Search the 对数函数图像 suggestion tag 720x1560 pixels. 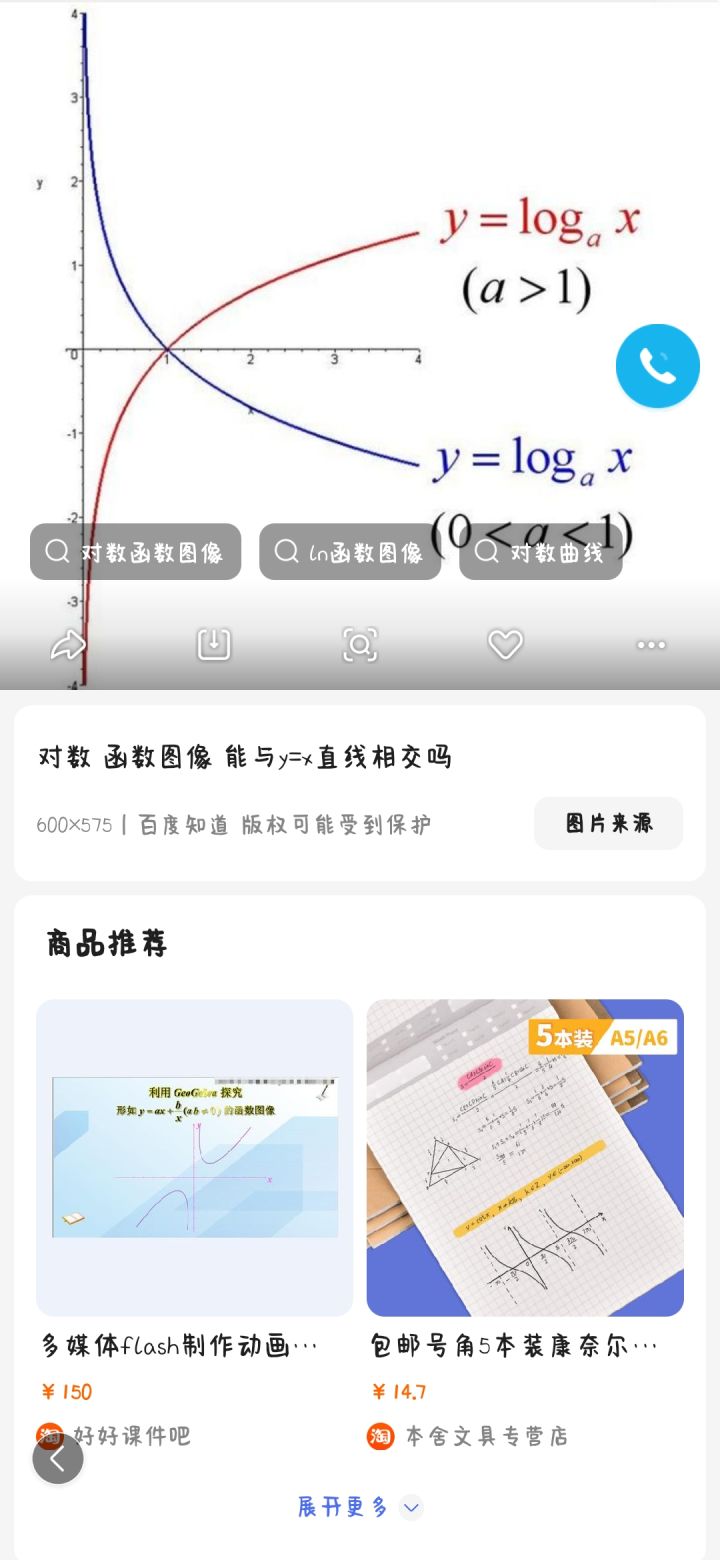(135, 552)
